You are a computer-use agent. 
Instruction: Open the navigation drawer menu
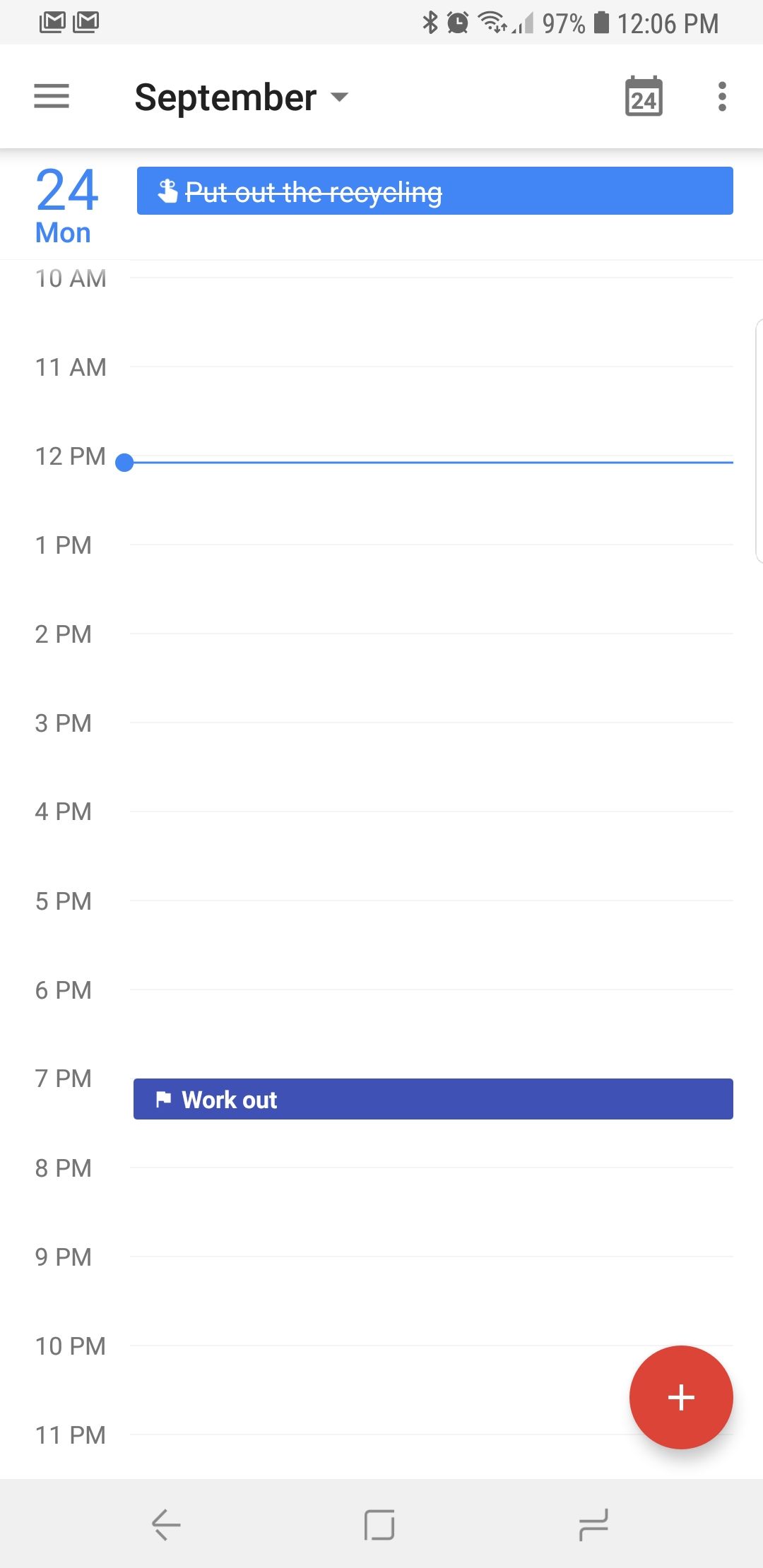pyautogui.click(x=51, y=96)
